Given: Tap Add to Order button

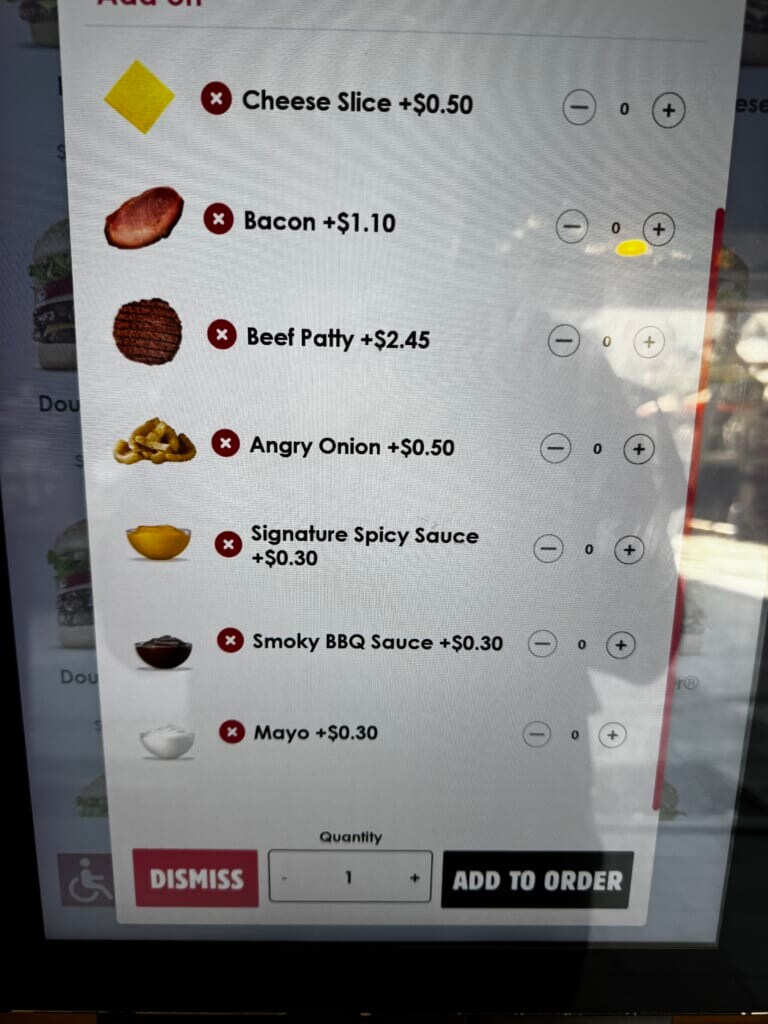Looking at the screenshot, I should point(537,880).
